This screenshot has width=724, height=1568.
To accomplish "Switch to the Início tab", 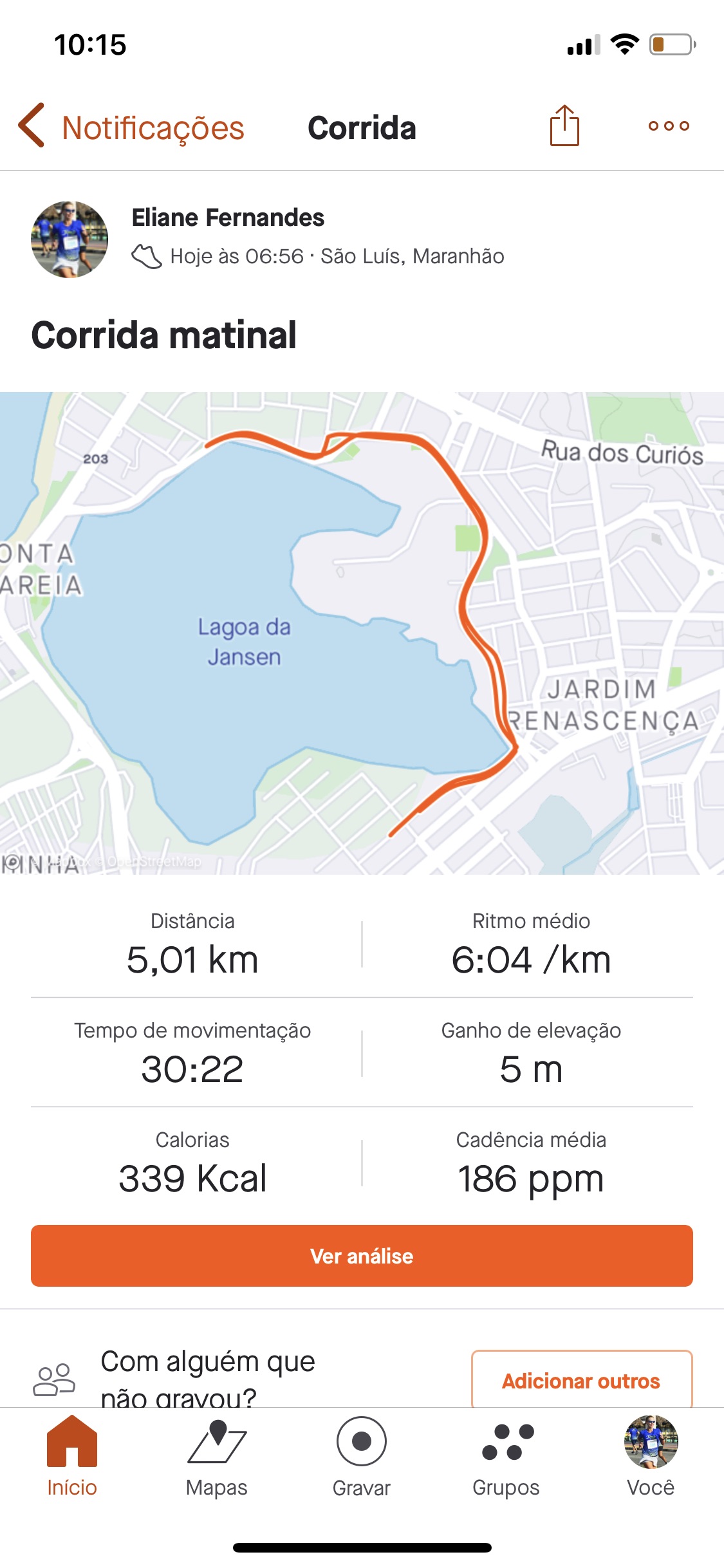I will tap(72, 1457).
